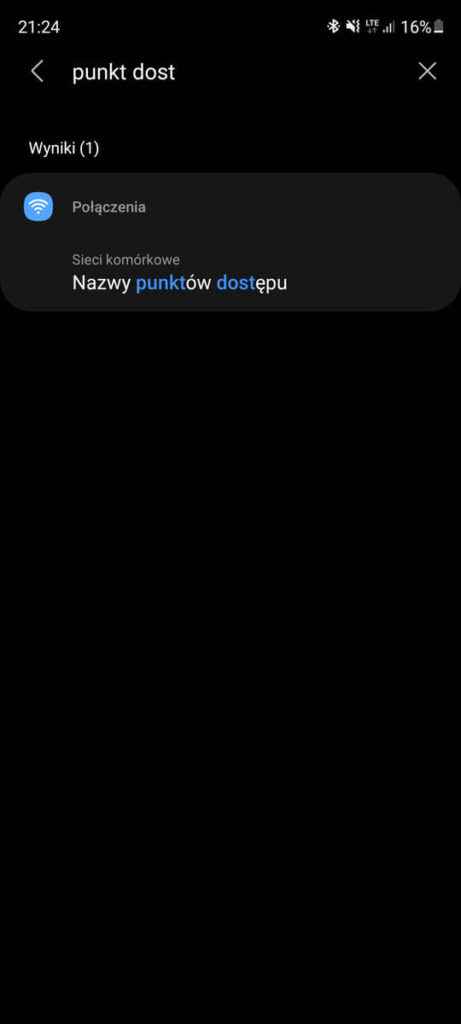Go back using the arrow icon
This screenshot has width=461, height=1024.
[x=37, y=71]
